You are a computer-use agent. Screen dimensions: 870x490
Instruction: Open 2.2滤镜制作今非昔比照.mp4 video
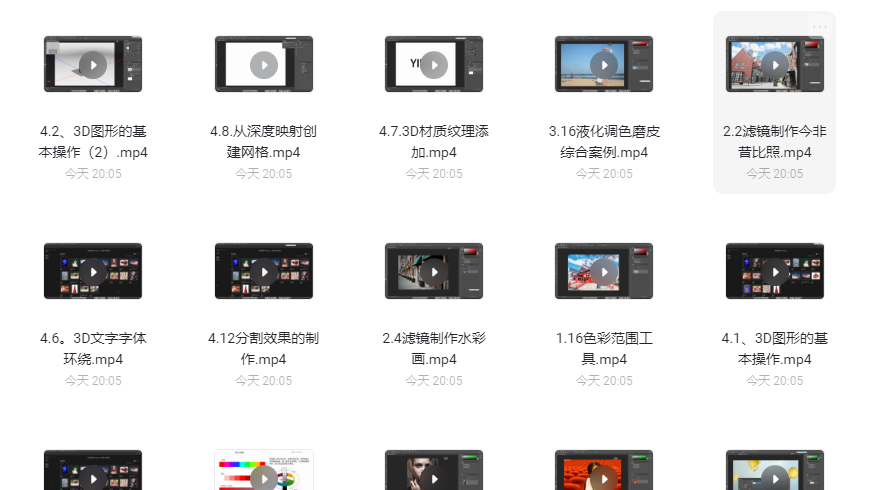[774, 65]
